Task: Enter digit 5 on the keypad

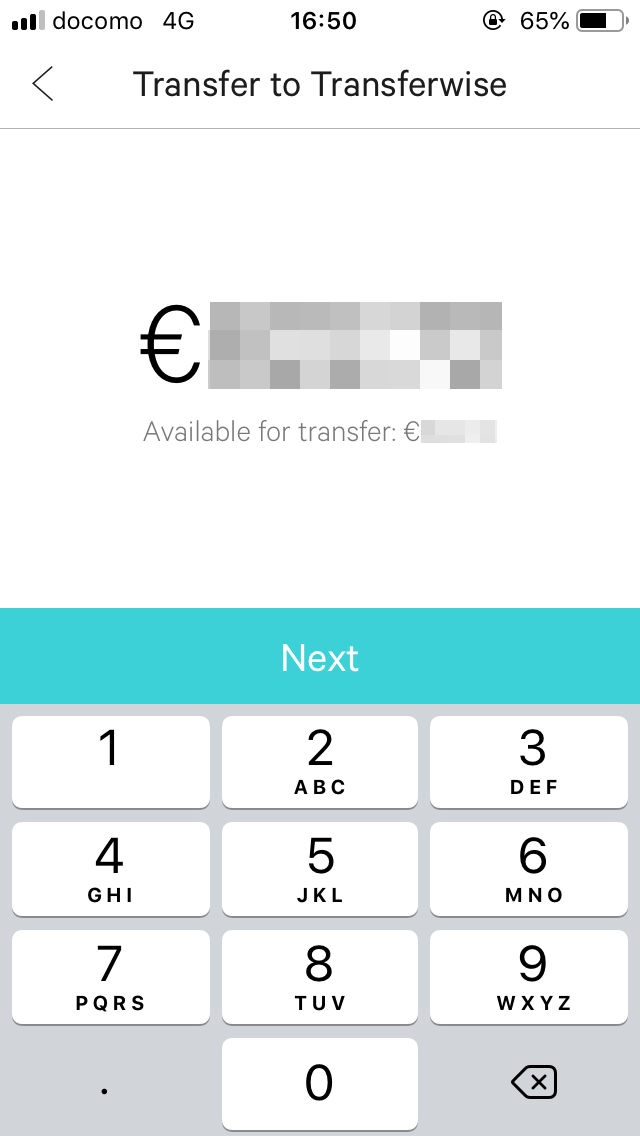Action: (320, 869)
